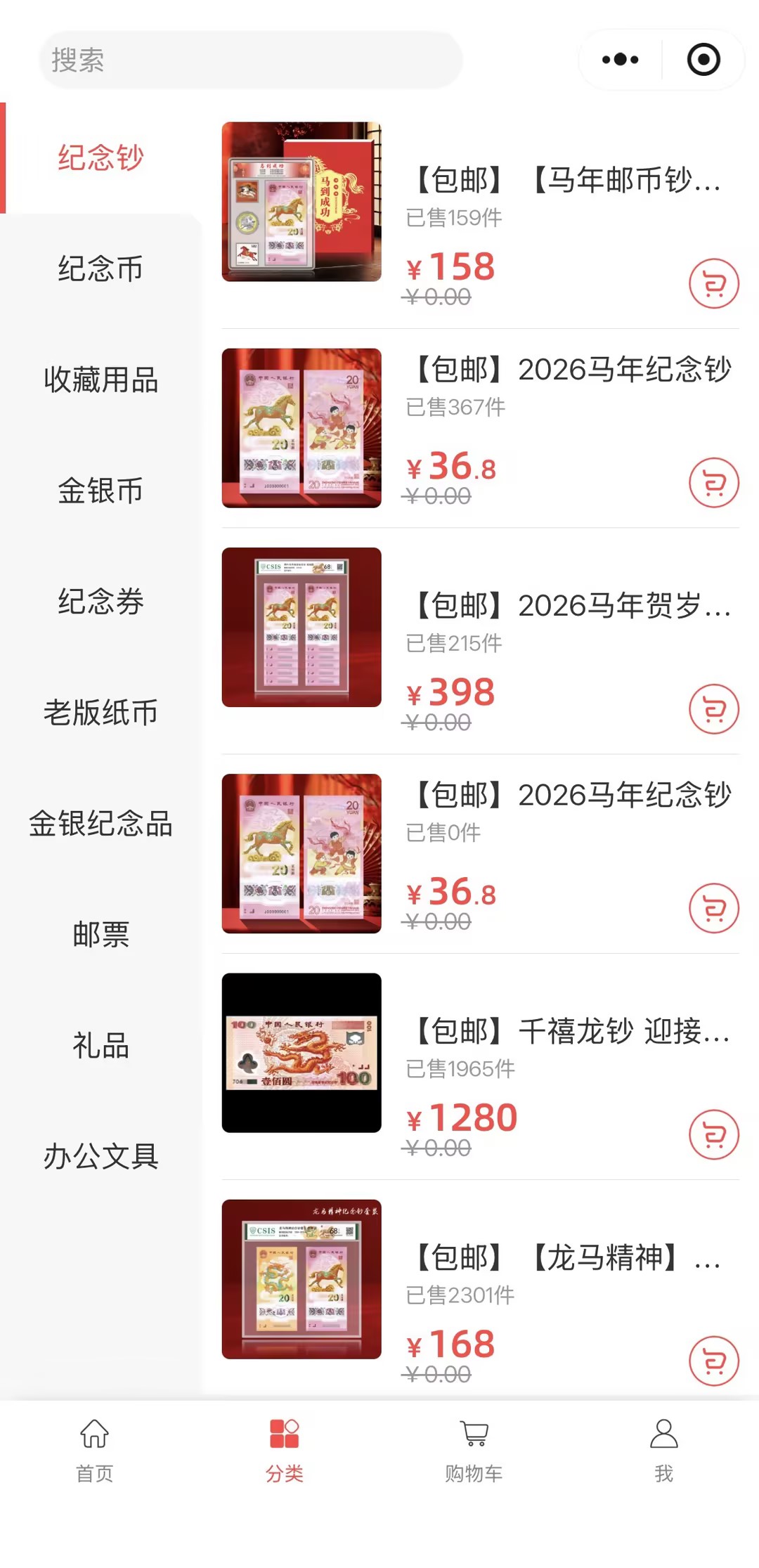Open the 纪念券 category
Image resolution: width=759 pixels, height=1568 pixels.
pyautogui.click(x=100, y=602)
